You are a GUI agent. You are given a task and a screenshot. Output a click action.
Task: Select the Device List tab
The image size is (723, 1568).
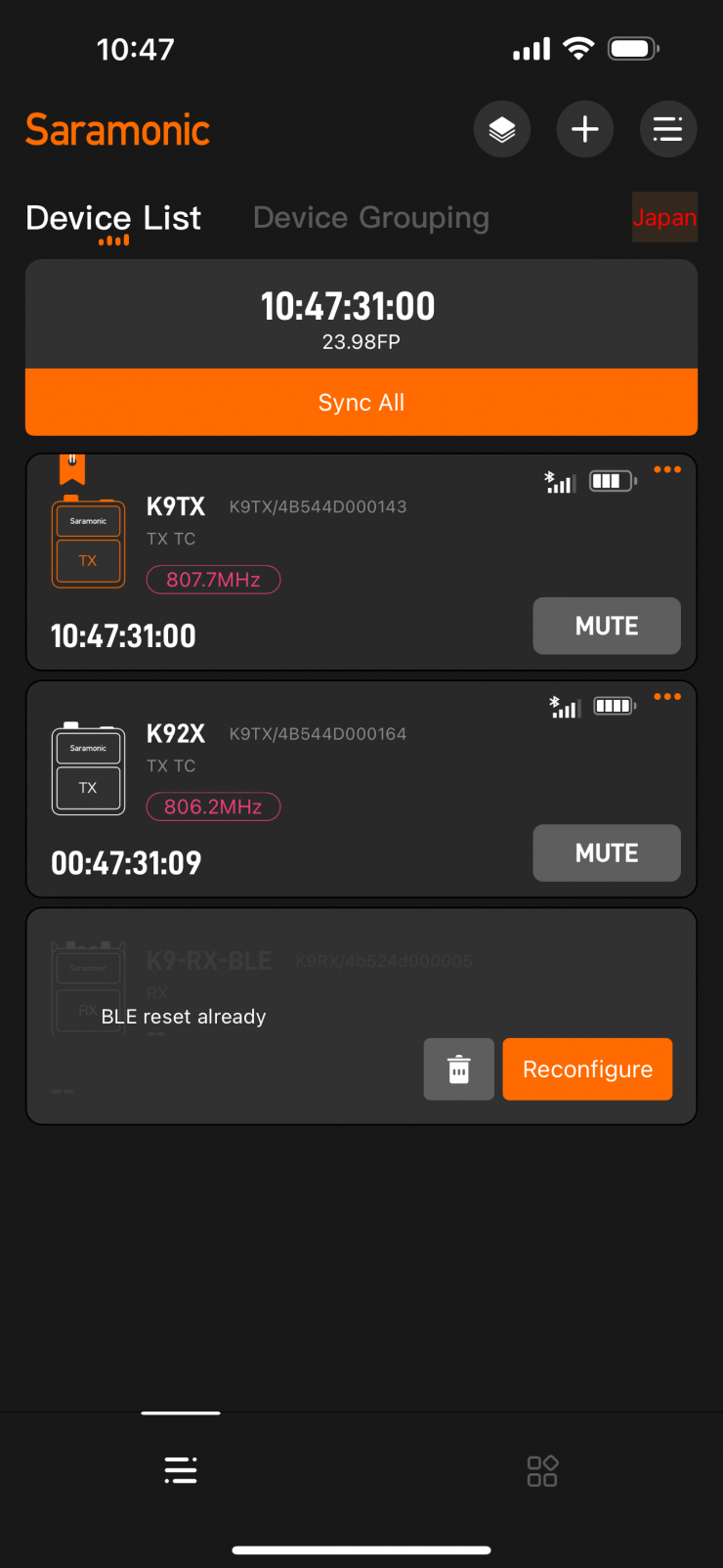(x=113, y=217)
